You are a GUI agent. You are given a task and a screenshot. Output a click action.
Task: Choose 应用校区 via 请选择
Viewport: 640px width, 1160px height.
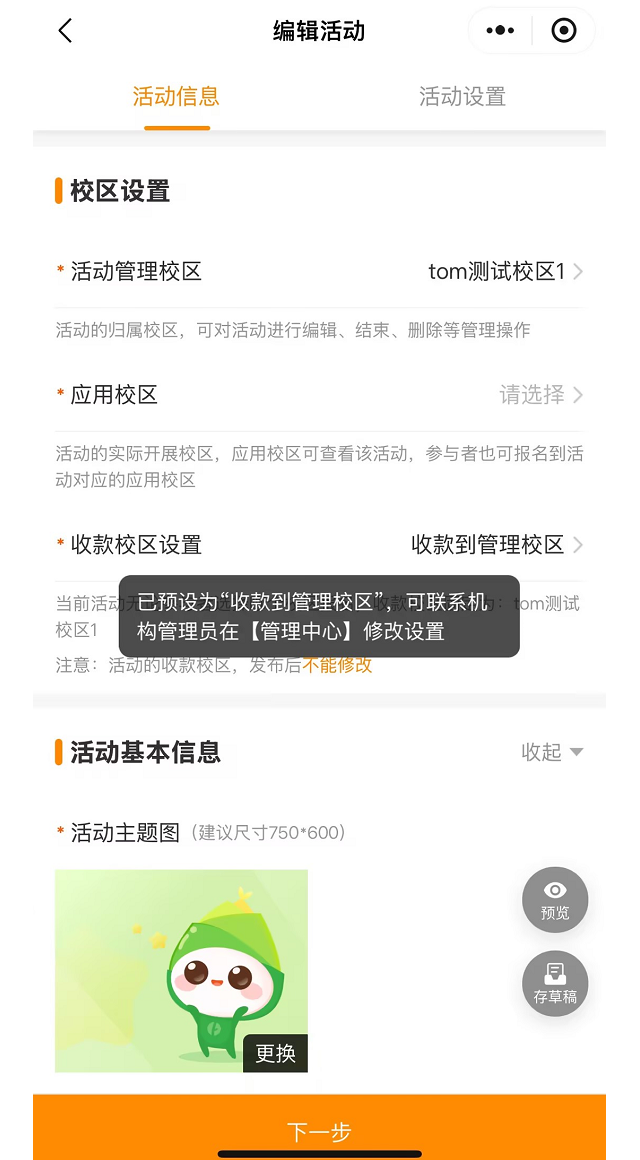[540, 395]
